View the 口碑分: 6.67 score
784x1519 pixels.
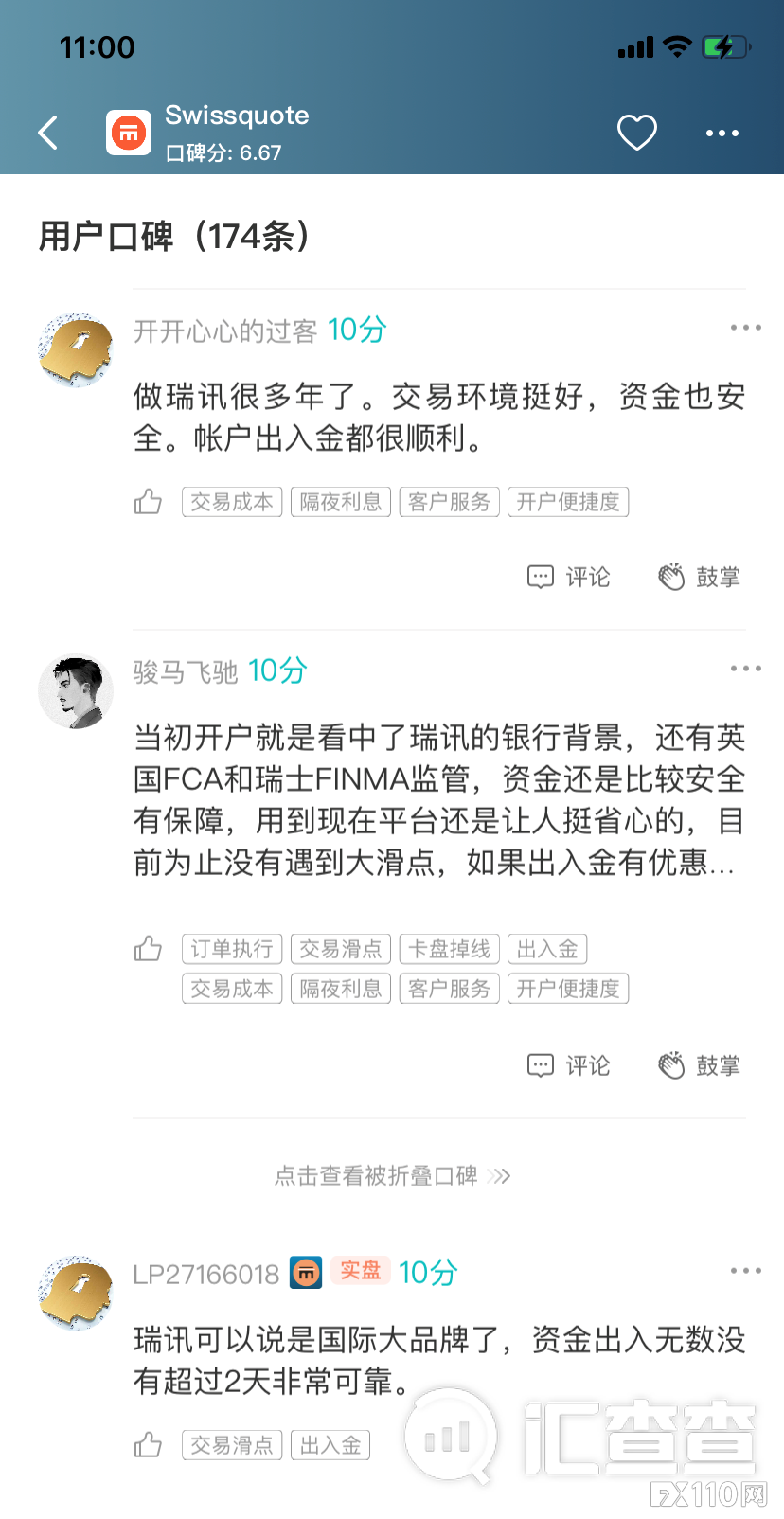222,152
